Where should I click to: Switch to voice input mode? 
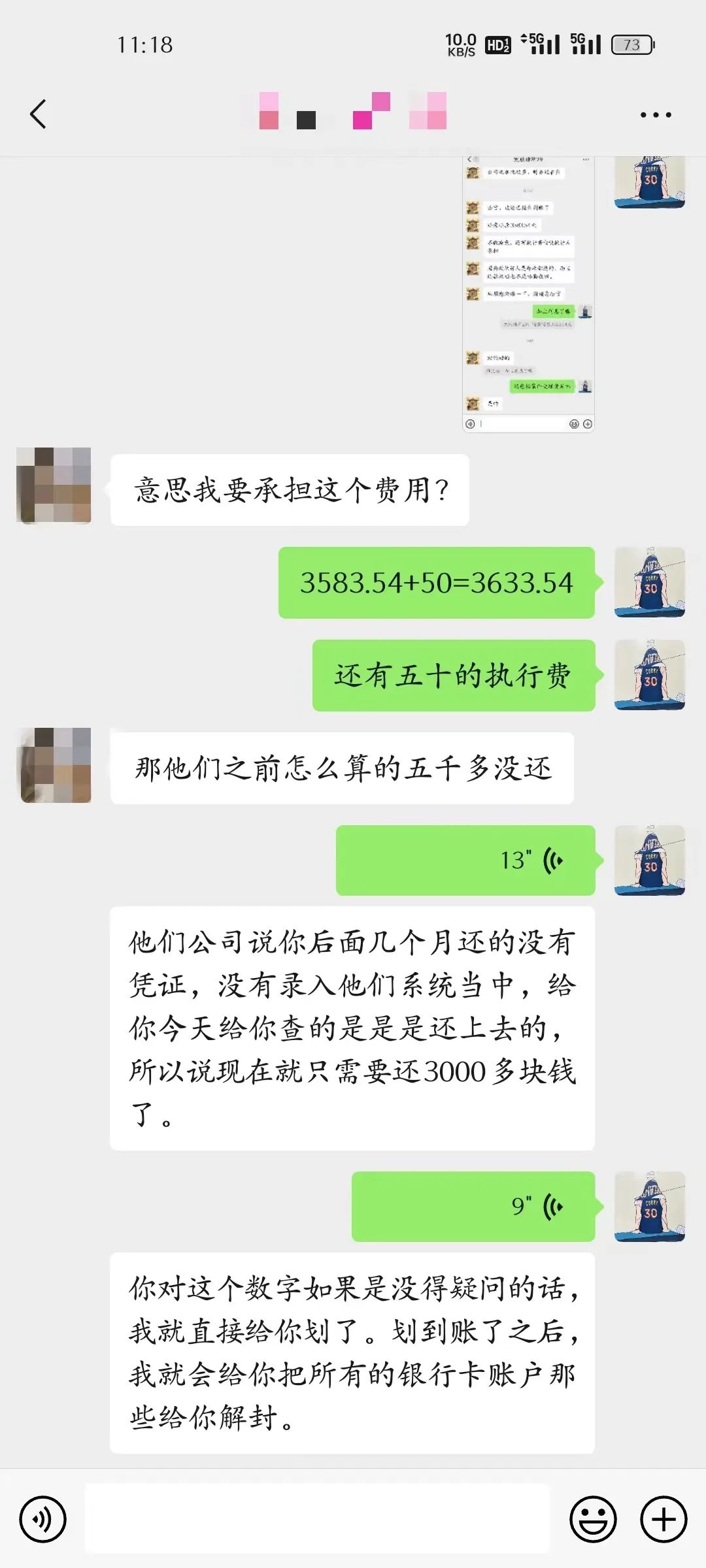43,1519
